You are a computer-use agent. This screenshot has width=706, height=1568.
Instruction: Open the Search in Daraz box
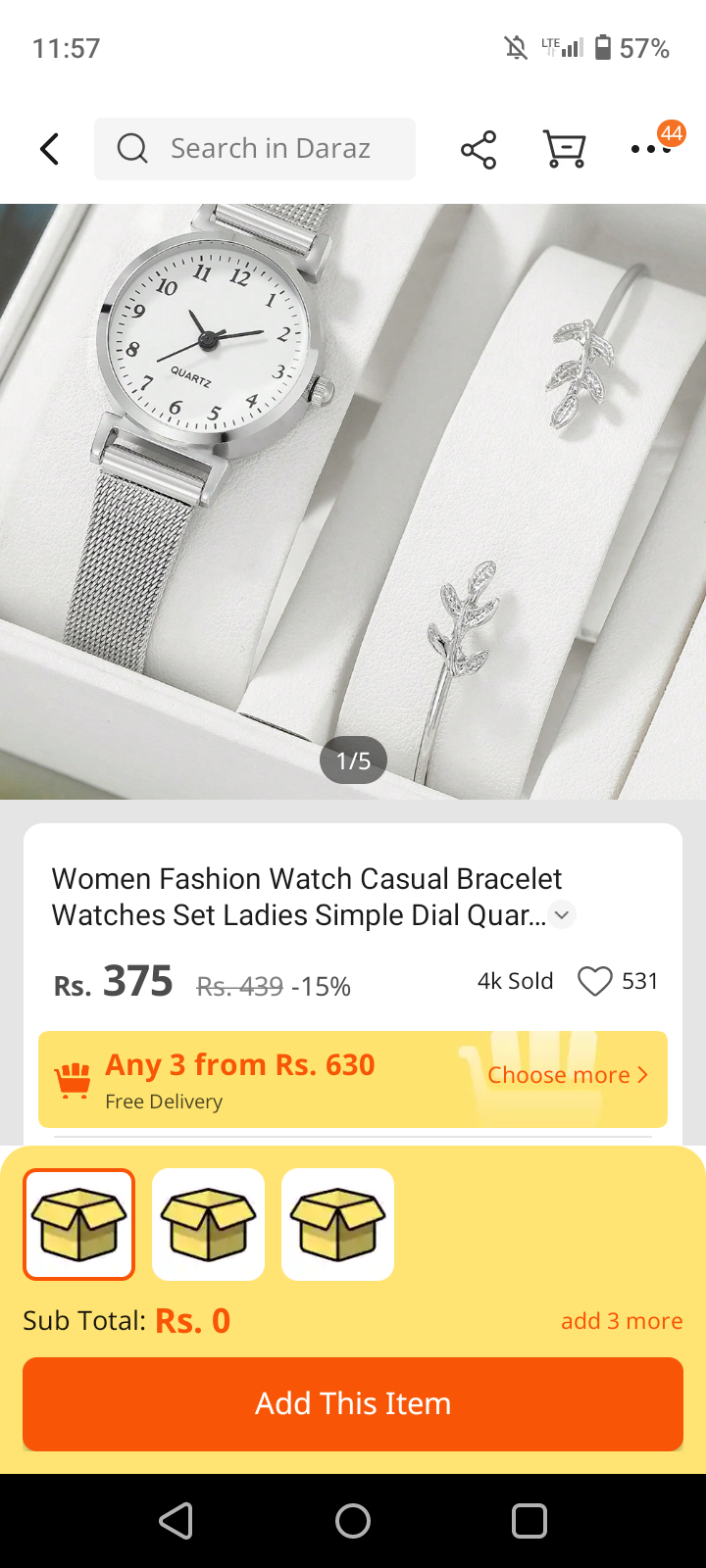[x=255, y=149]
